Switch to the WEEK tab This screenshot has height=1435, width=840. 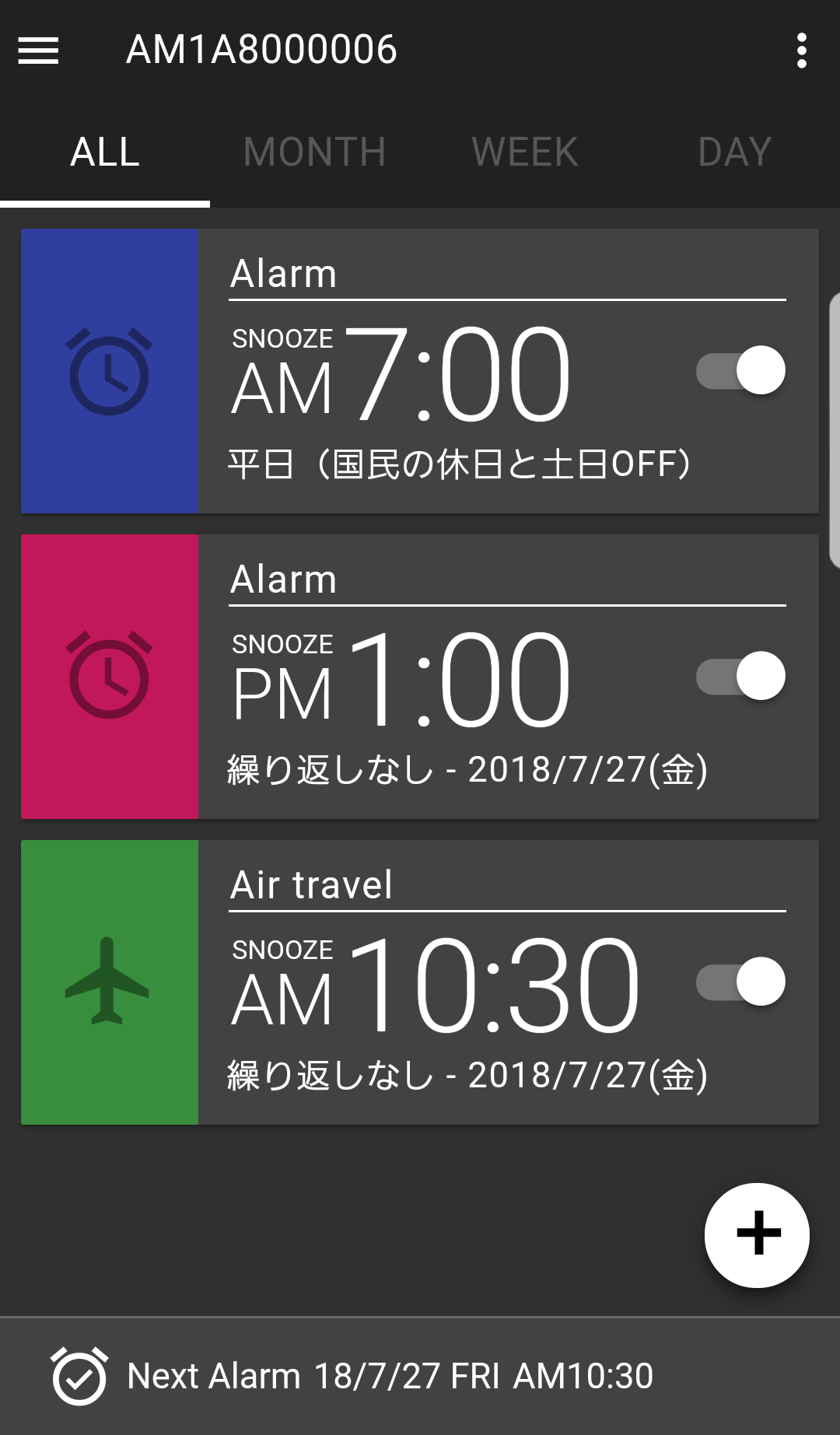525,152
